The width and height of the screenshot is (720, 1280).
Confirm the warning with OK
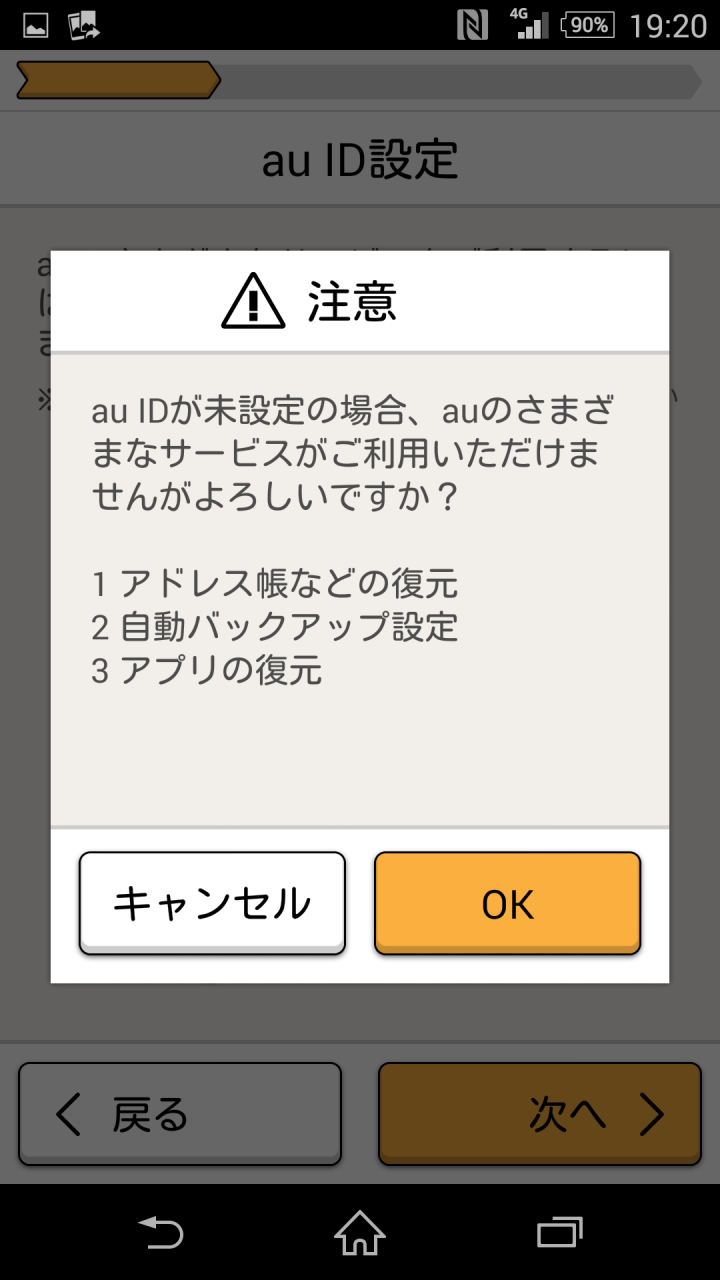507,903
